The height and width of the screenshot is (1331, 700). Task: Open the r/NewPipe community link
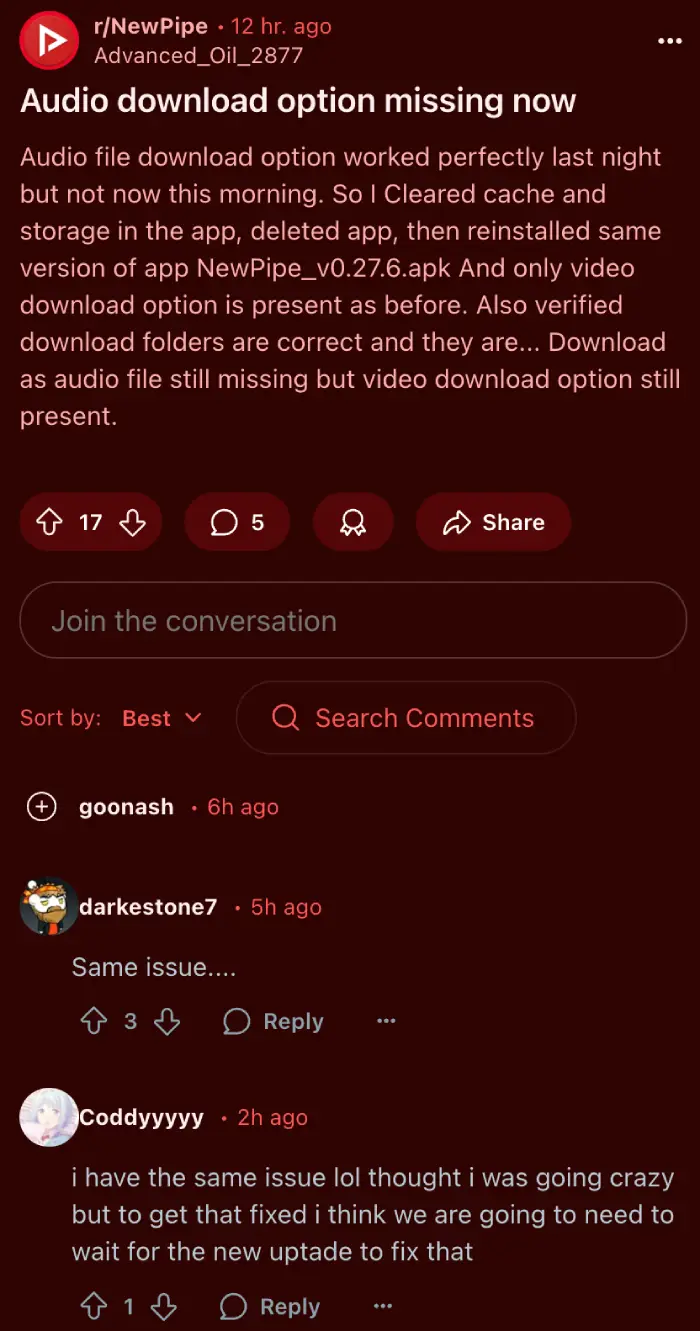[150, 27]
